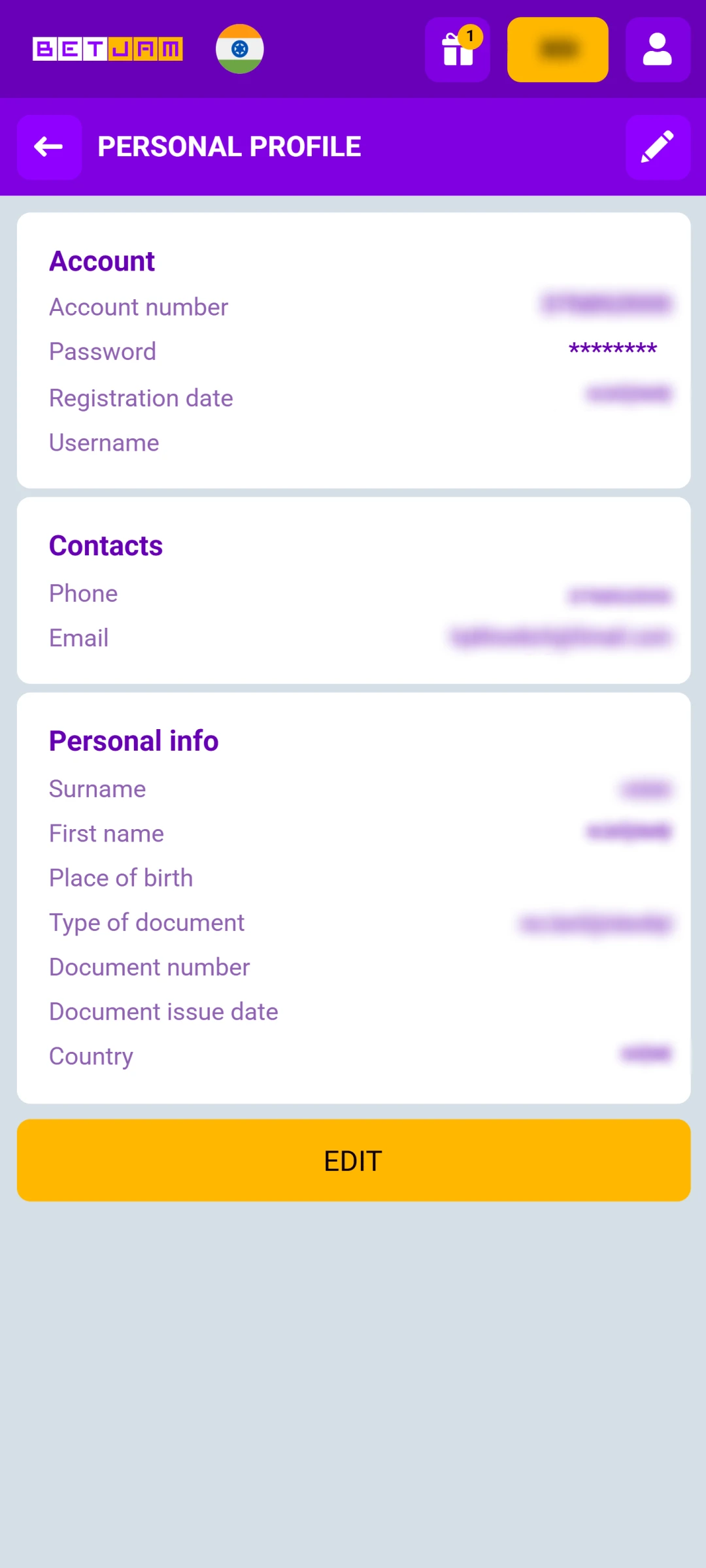Select the Indian flag language icon
706x1568 pixels.
pyautogui.click(x=239, y=50)
